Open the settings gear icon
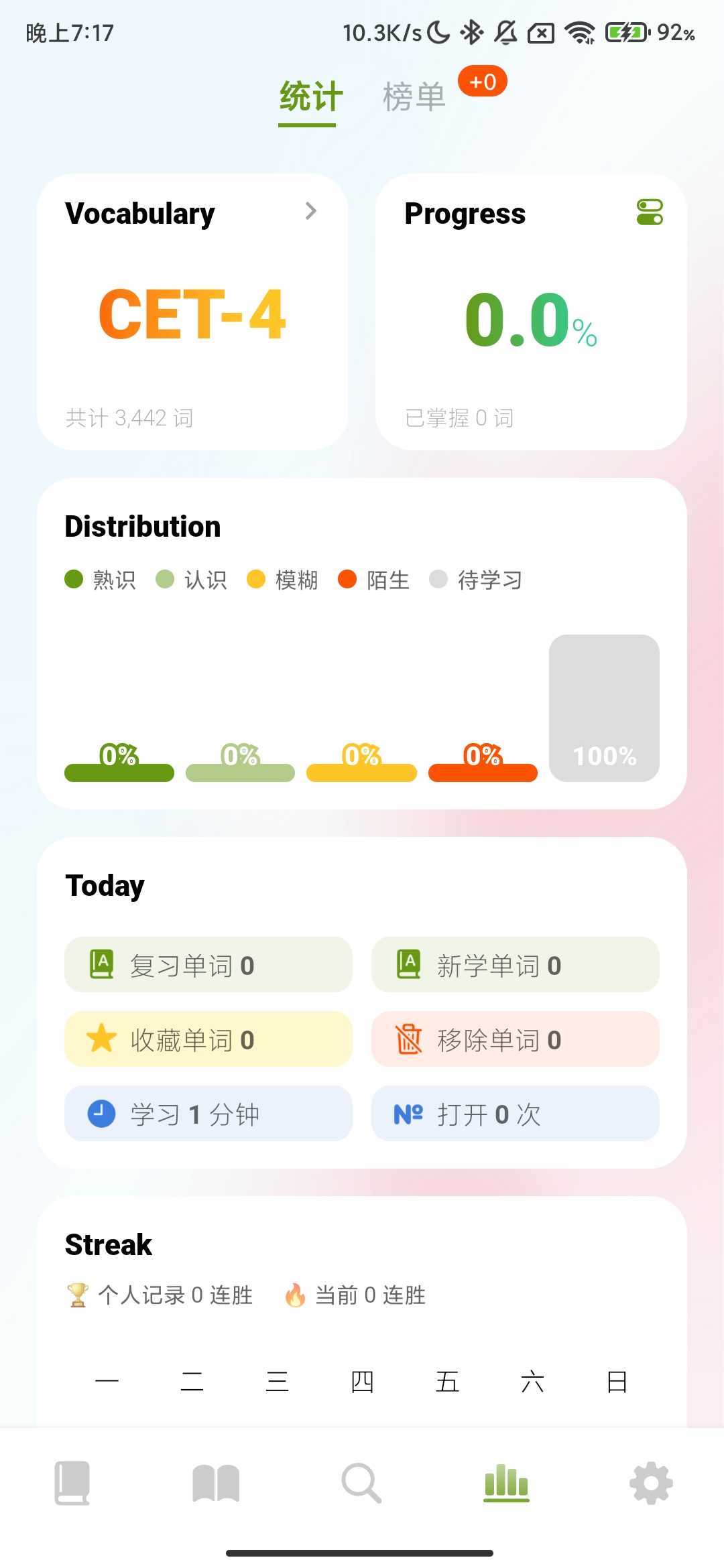The width and height of the screenshot is (724, 1568). click(x=650, y=1483)
